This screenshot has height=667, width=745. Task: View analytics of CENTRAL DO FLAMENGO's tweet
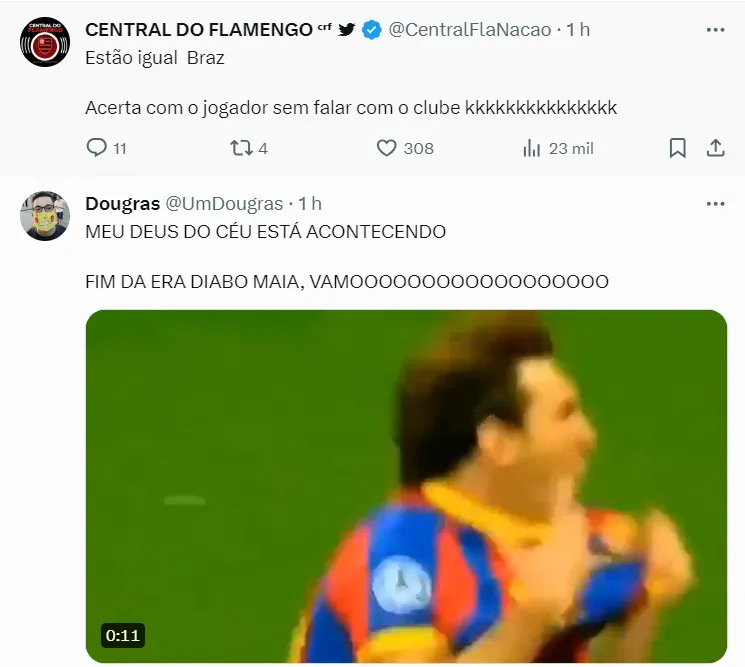[x=532, y=148]
